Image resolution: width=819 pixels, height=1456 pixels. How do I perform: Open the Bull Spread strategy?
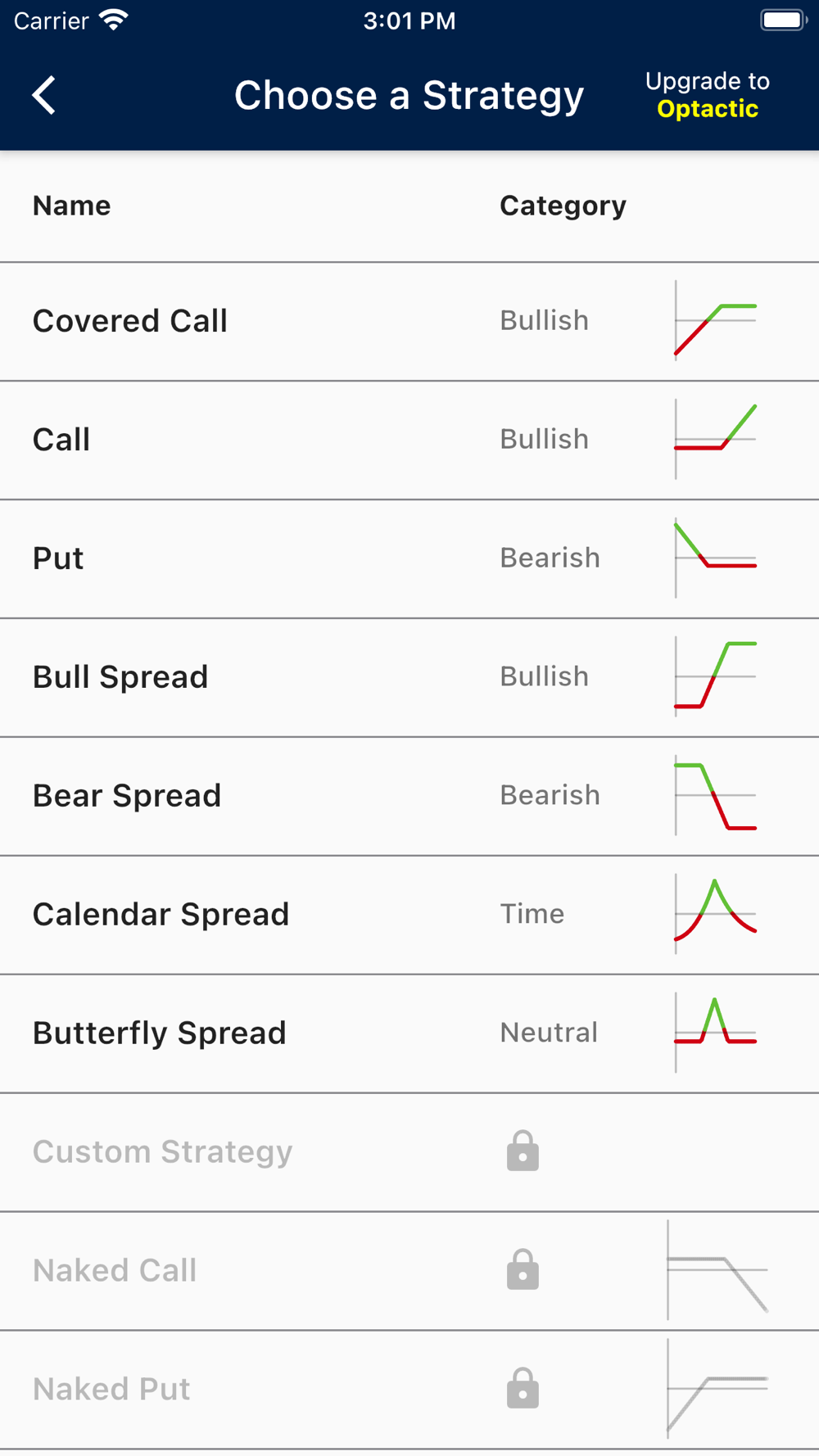coord(409,678)
